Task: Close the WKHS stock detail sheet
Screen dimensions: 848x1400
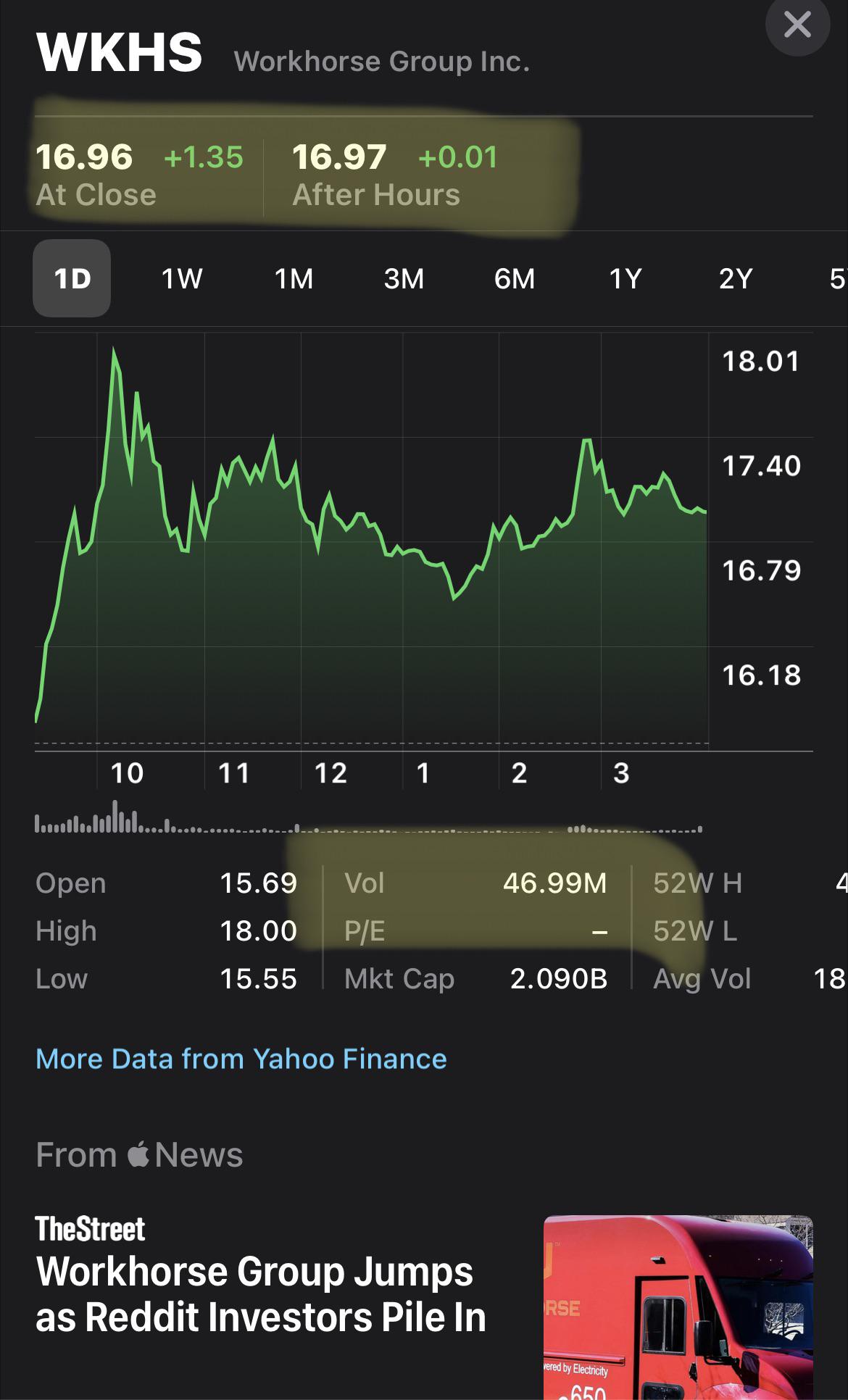Action: click(797, 25)
